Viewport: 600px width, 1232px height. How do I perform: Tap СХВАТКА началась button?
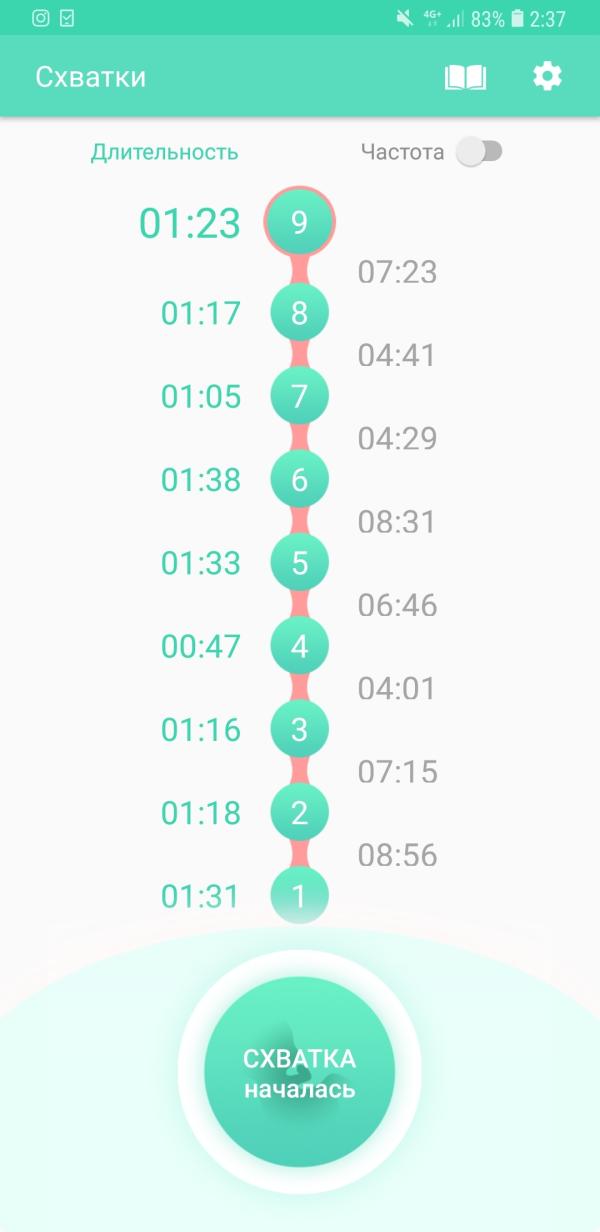coord(300,1072)
